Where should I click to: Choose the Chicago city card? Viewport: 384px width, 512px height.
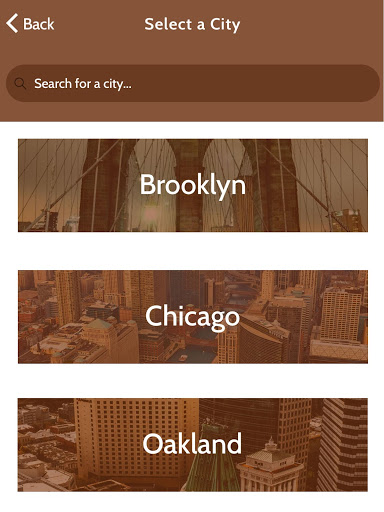pyautogui.click(x=193, y=317)
